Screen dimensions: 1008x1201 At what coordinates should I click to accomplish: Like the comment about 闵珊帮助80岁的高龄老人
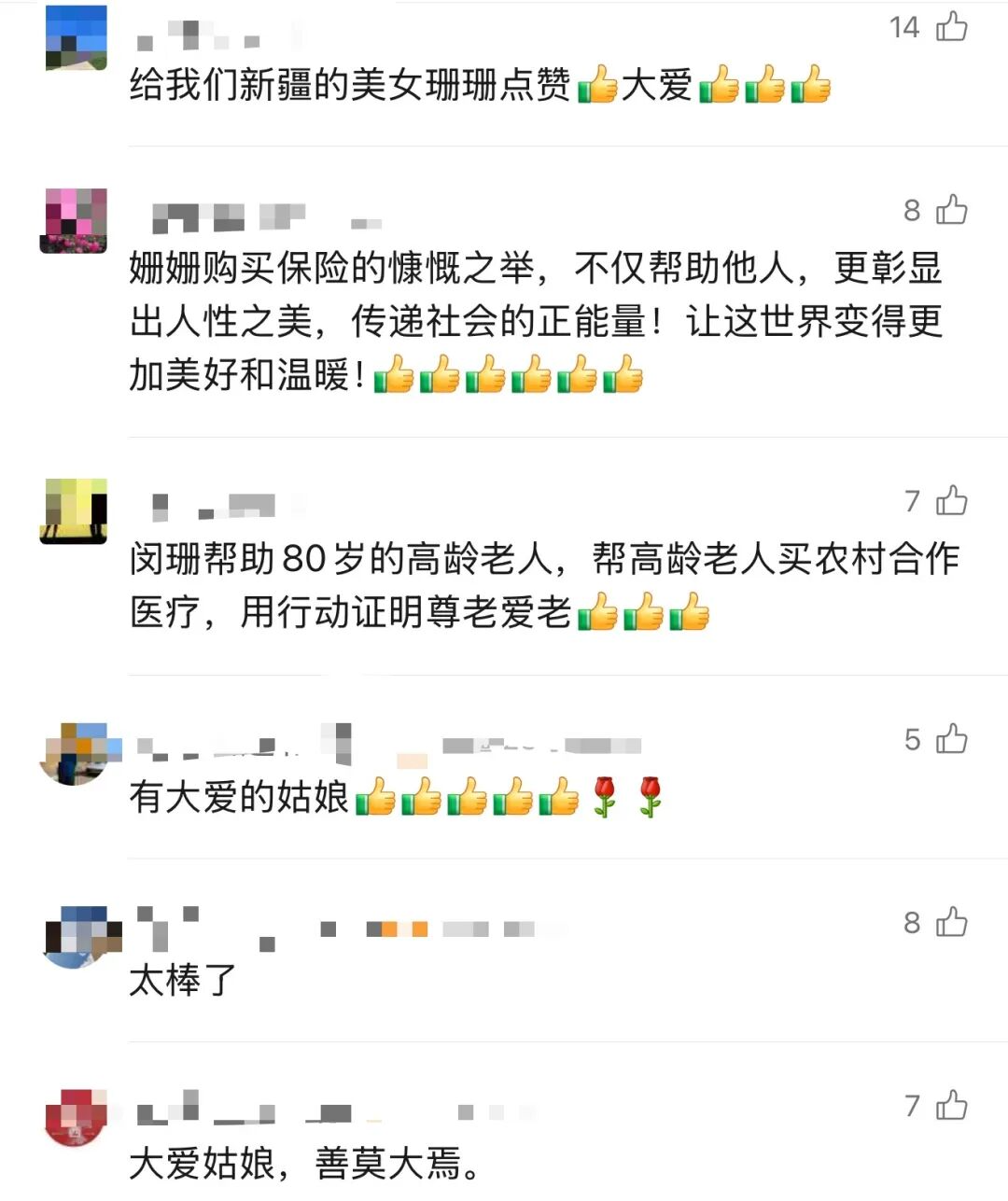pos(951,501)
